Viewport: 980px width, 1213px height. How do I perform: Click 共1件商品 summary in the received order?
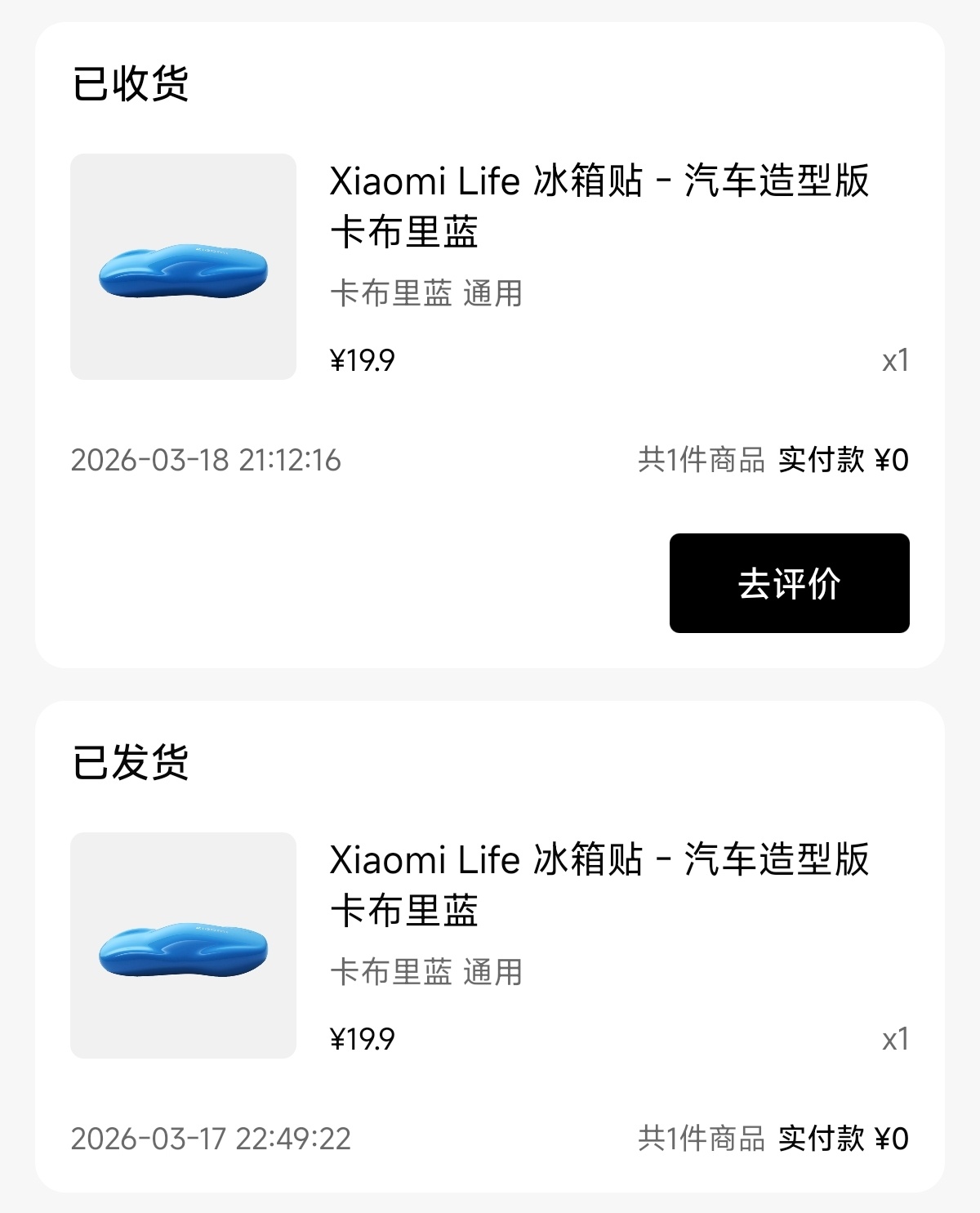pos(700,460)
